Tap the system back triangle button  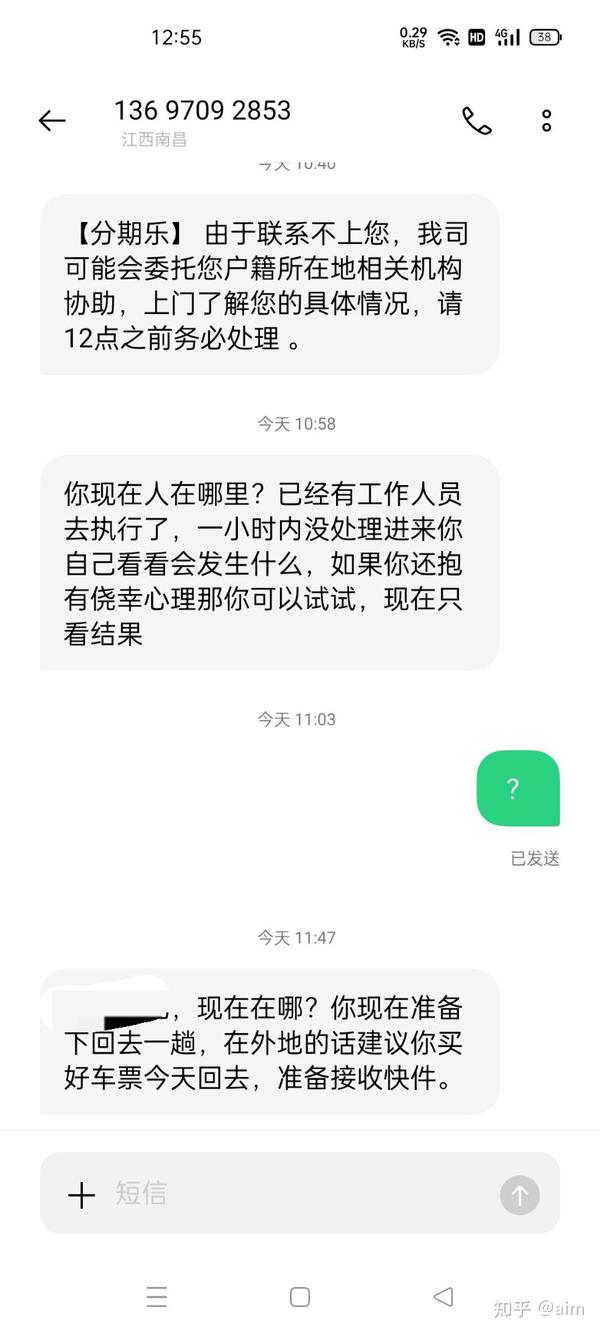click(x=443, y=1297)
